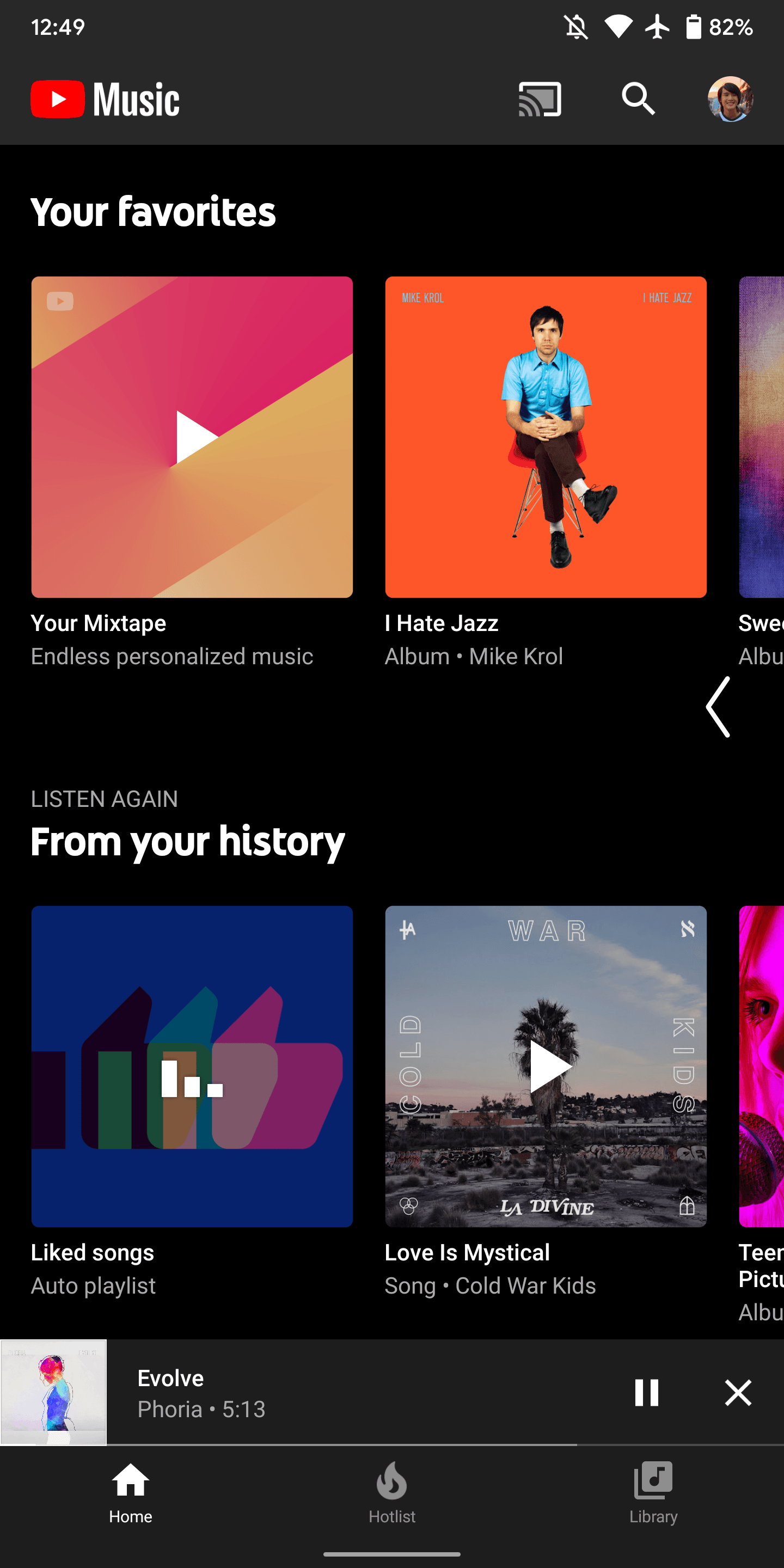Open the I Hate Jazz album
Viewport: 784px width, 1568px height.
pyautogui.click(x=546, y=437)
